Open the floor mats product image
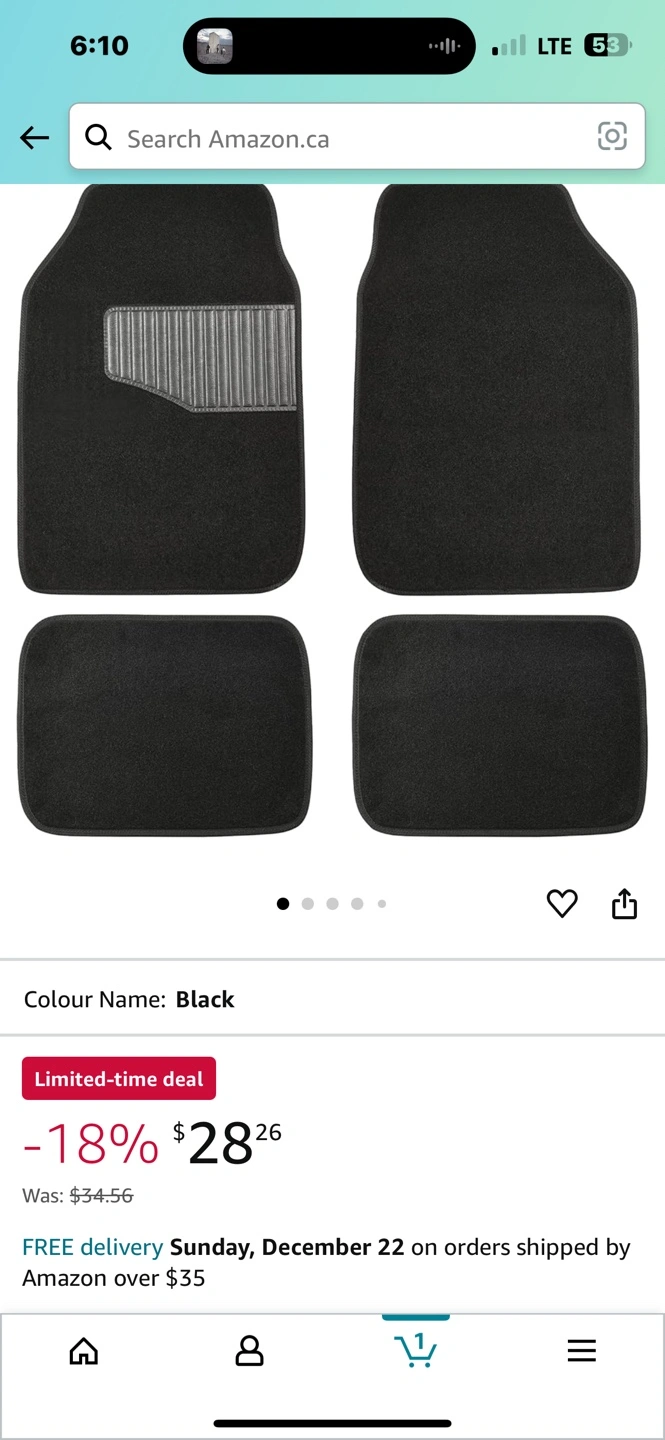The height and width of the screenshot is (1440, 665). pos(330,510)
